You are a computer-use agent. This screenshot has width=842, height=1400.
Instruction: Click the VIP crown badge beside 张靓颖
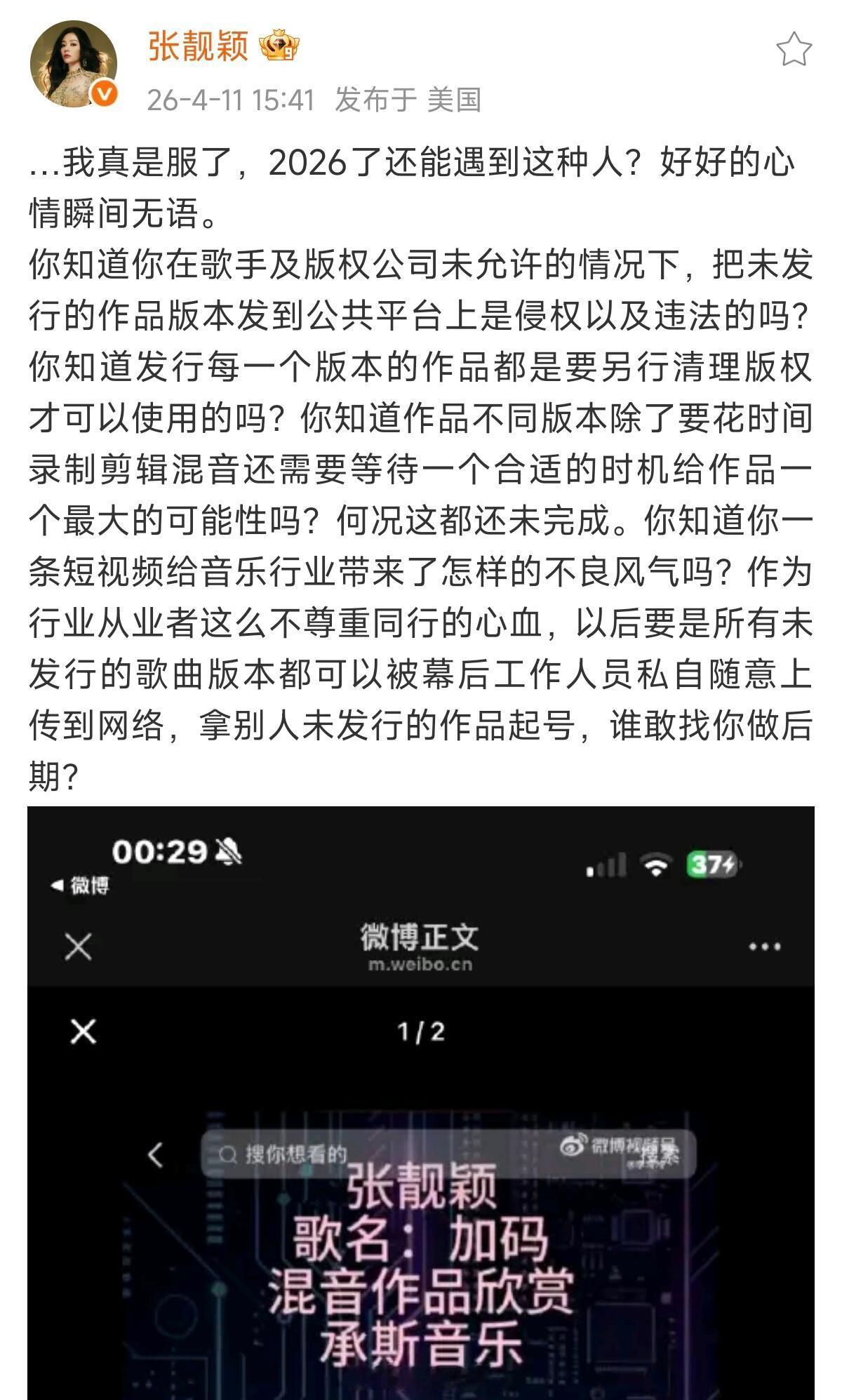pyautogui.click(x=281, y=44)
